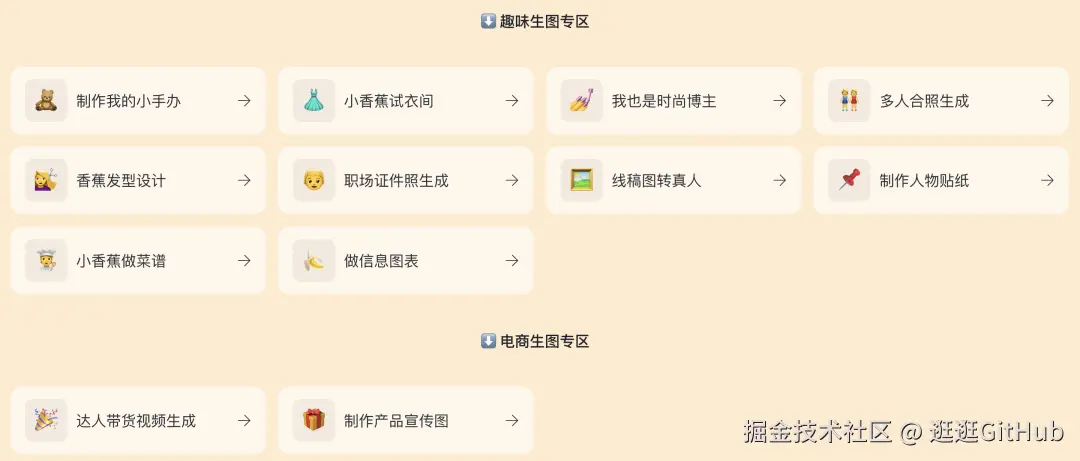Open the 小香蕉做菜谱 card
Screen dimensions: 1080x461
(x=138, y=261)
